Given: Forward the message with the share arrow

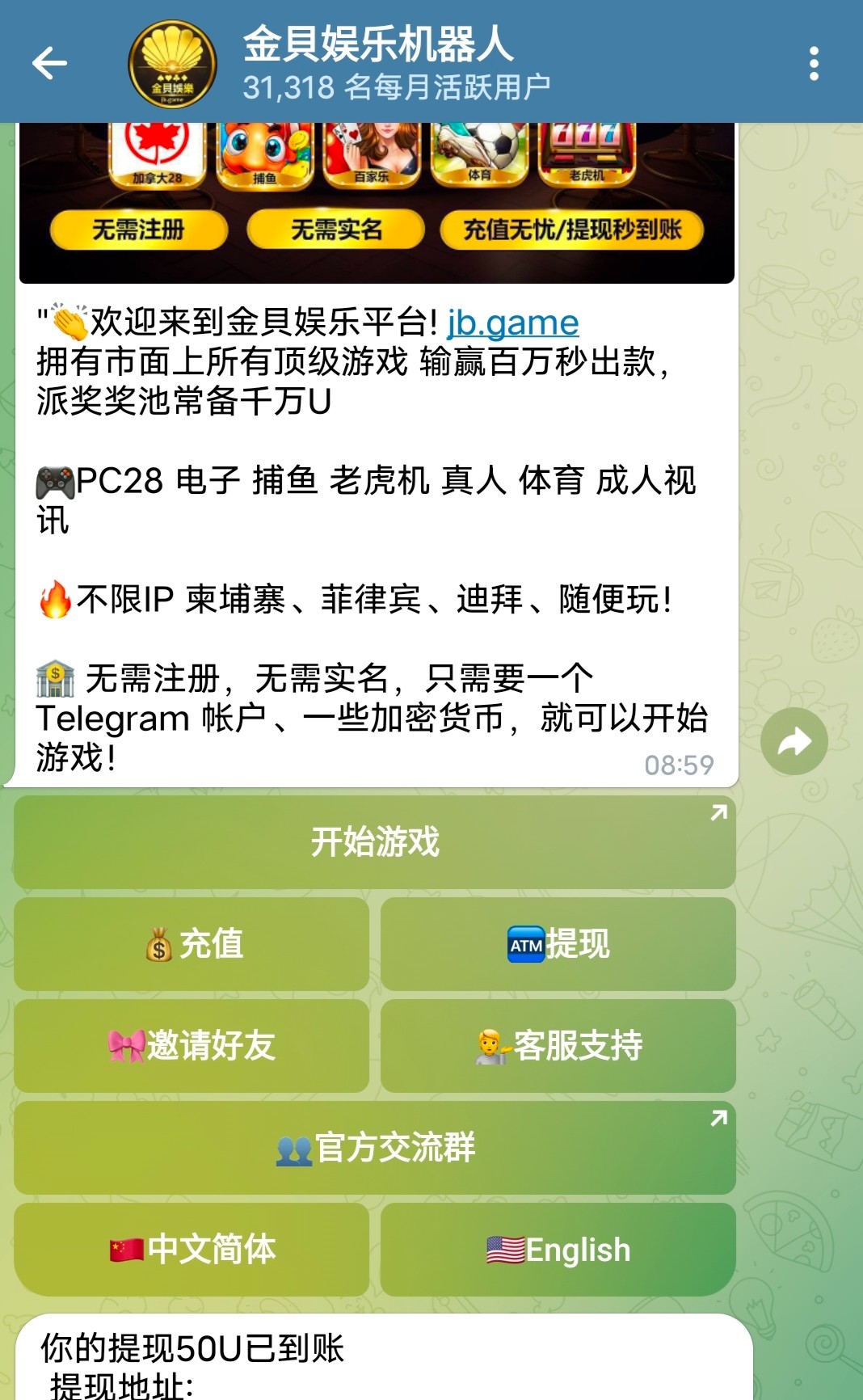Looking at the screenshot, I should pyautogui.click(x=794, y=741).
